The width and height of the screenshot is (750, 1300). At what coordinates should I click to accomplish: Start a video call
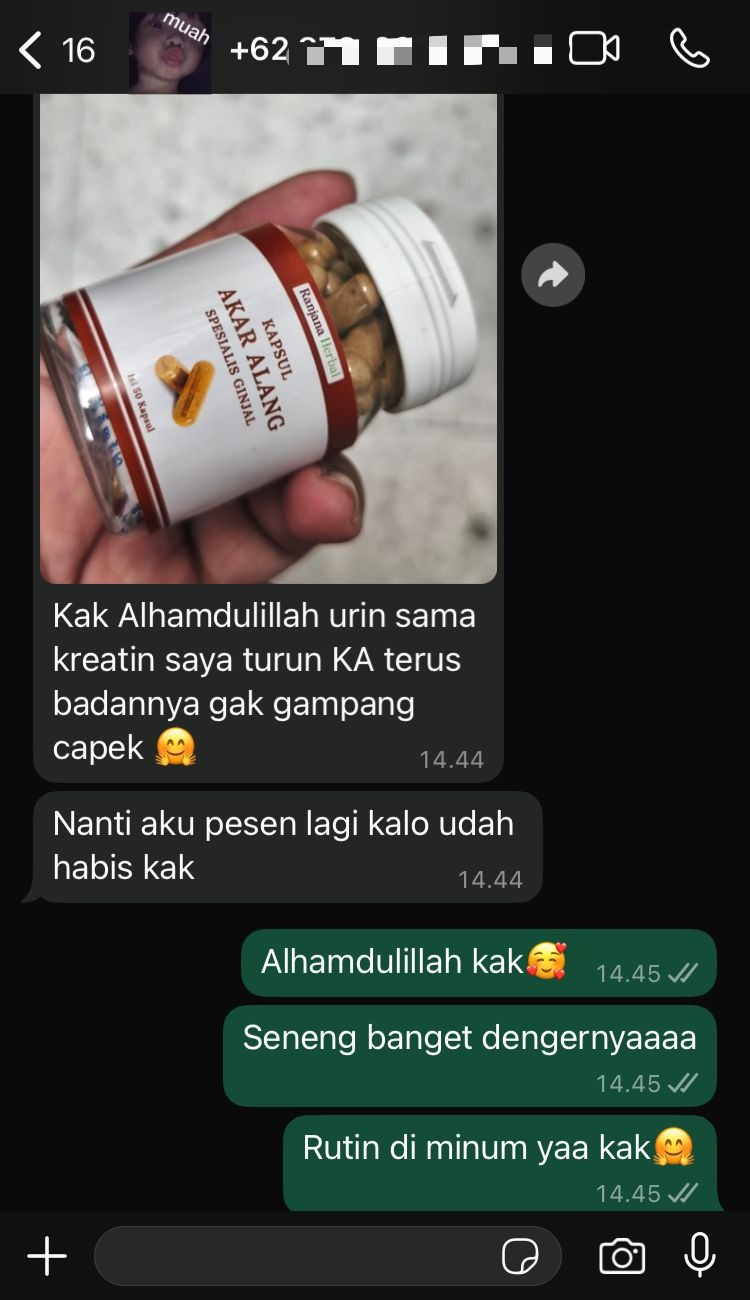pyautogui.click(x=594, y=49)
